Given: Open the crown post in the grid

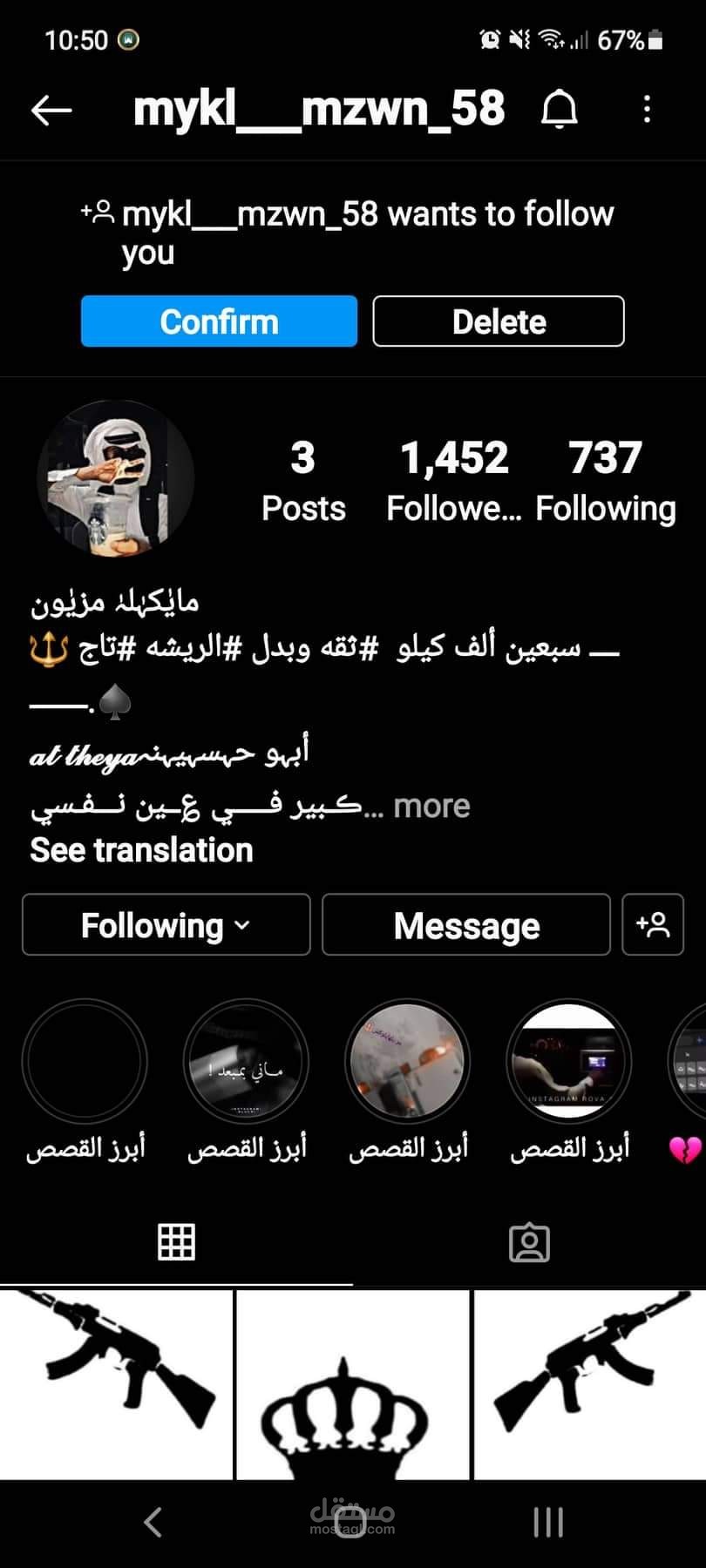Looking at the screenshot, I should [x=353, y=1385].
